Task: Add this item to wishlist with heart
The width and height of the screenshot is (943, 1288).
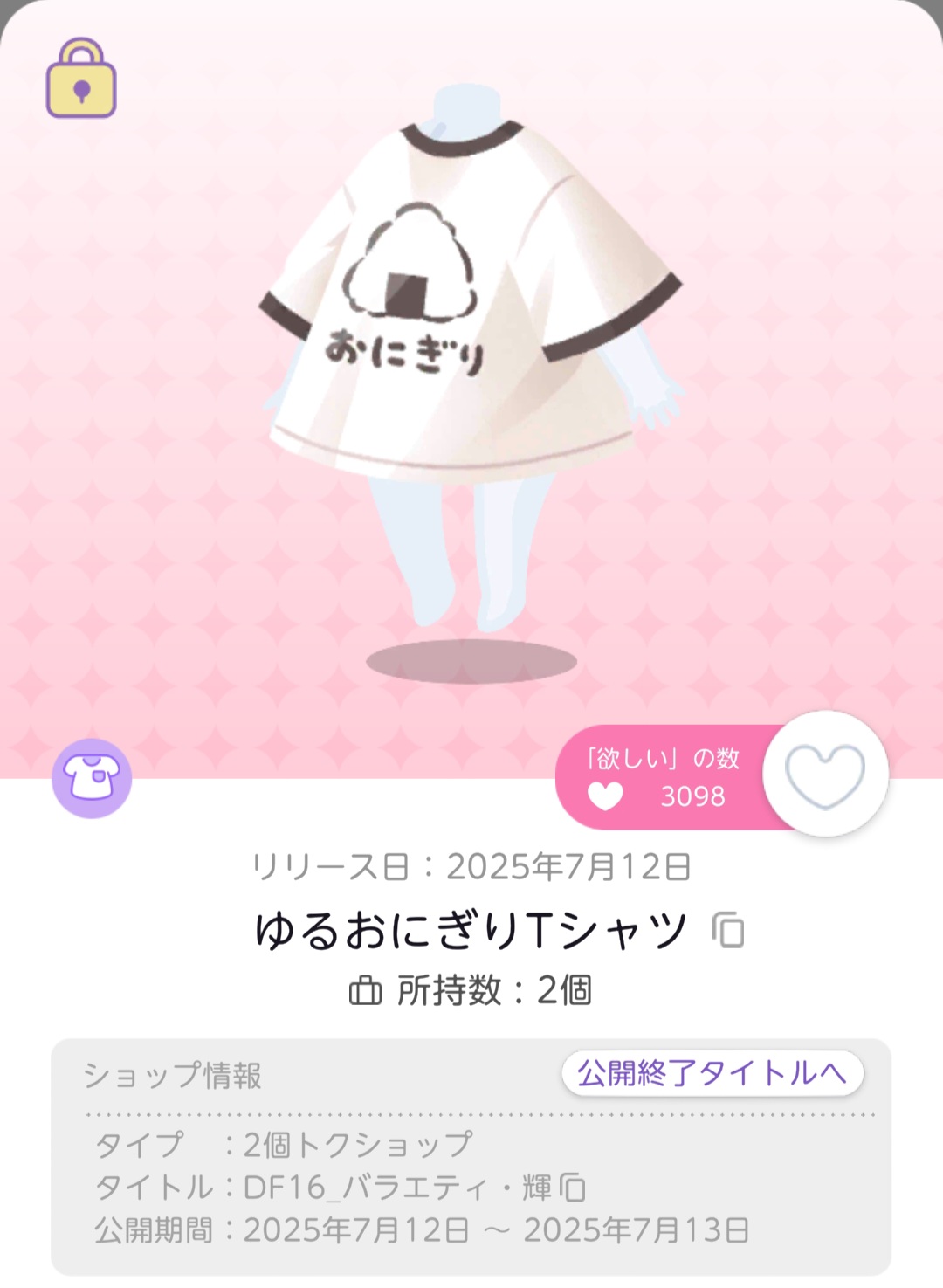Action: tap(825, 775)
